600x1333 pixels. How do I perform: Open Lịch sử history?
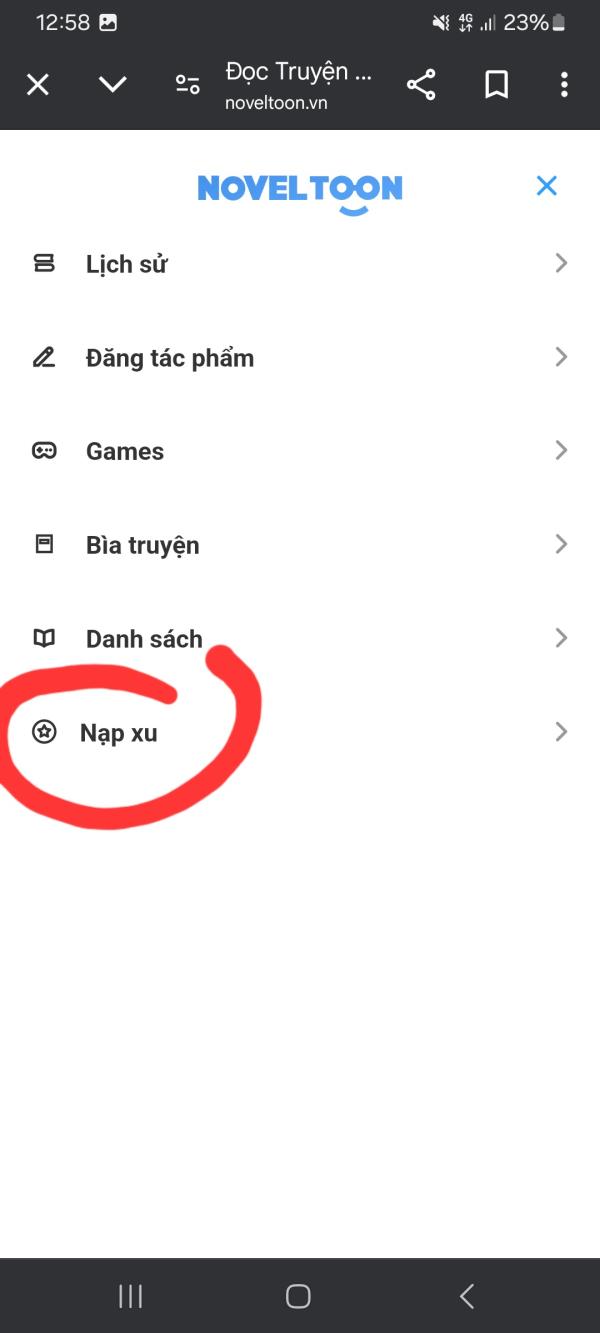click(126, 264)
